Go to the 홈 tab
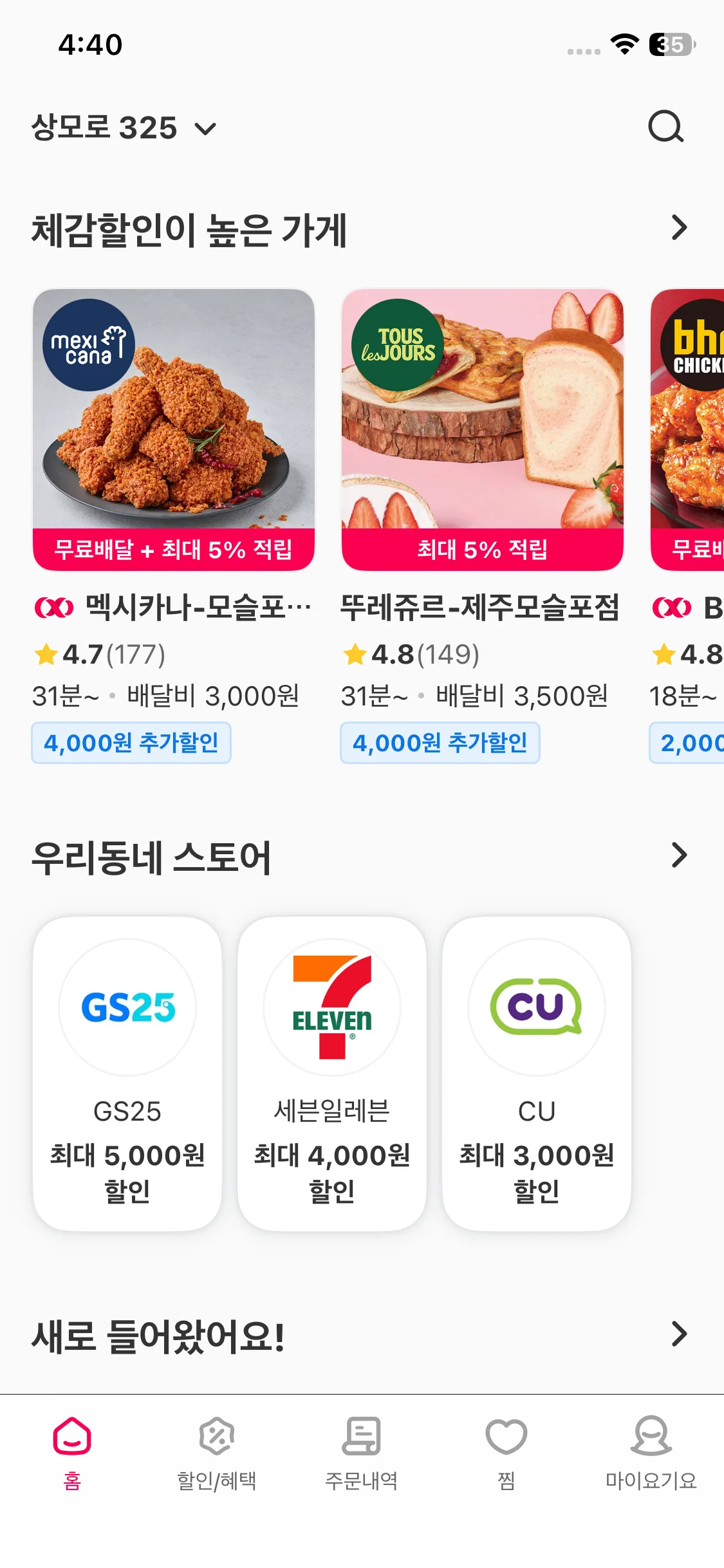This screenshot has height=1568, width=724. click(72, 1452)
